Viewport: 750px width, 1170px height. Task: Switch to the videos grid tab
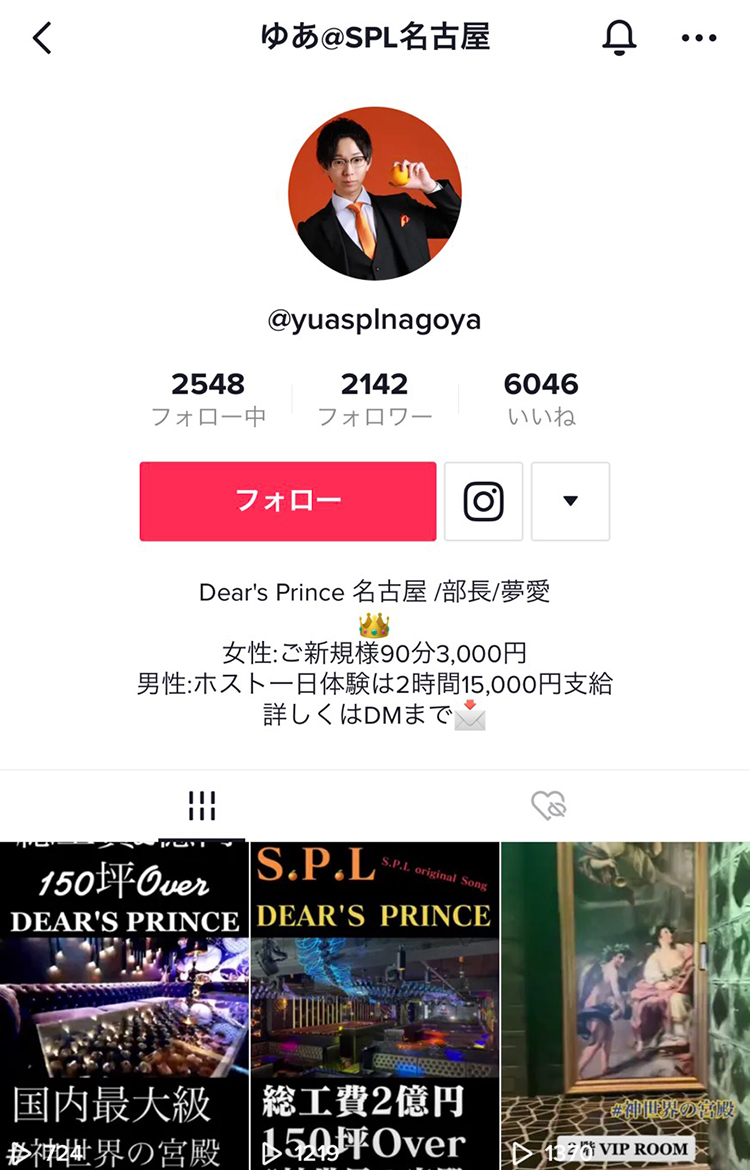tap(202, 805)
